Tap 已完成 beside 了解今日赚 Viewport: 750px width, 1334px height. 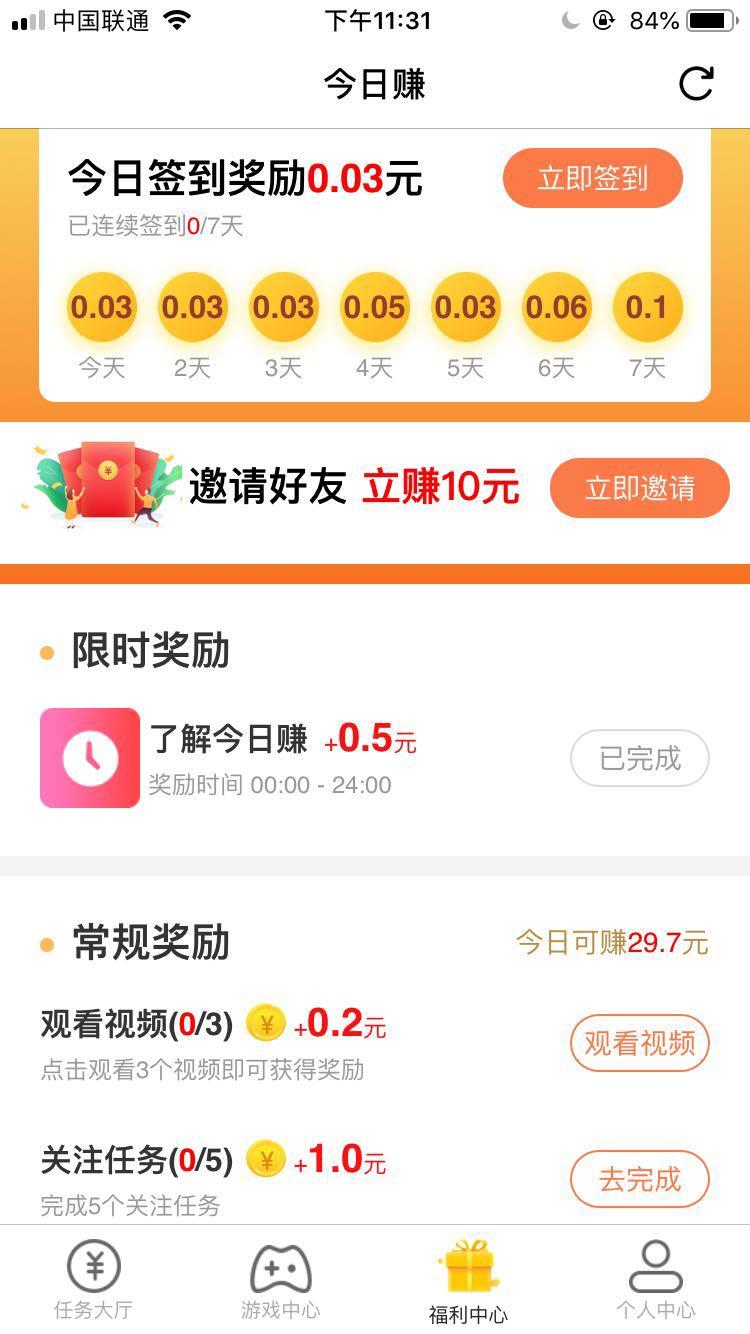[639, 758]
